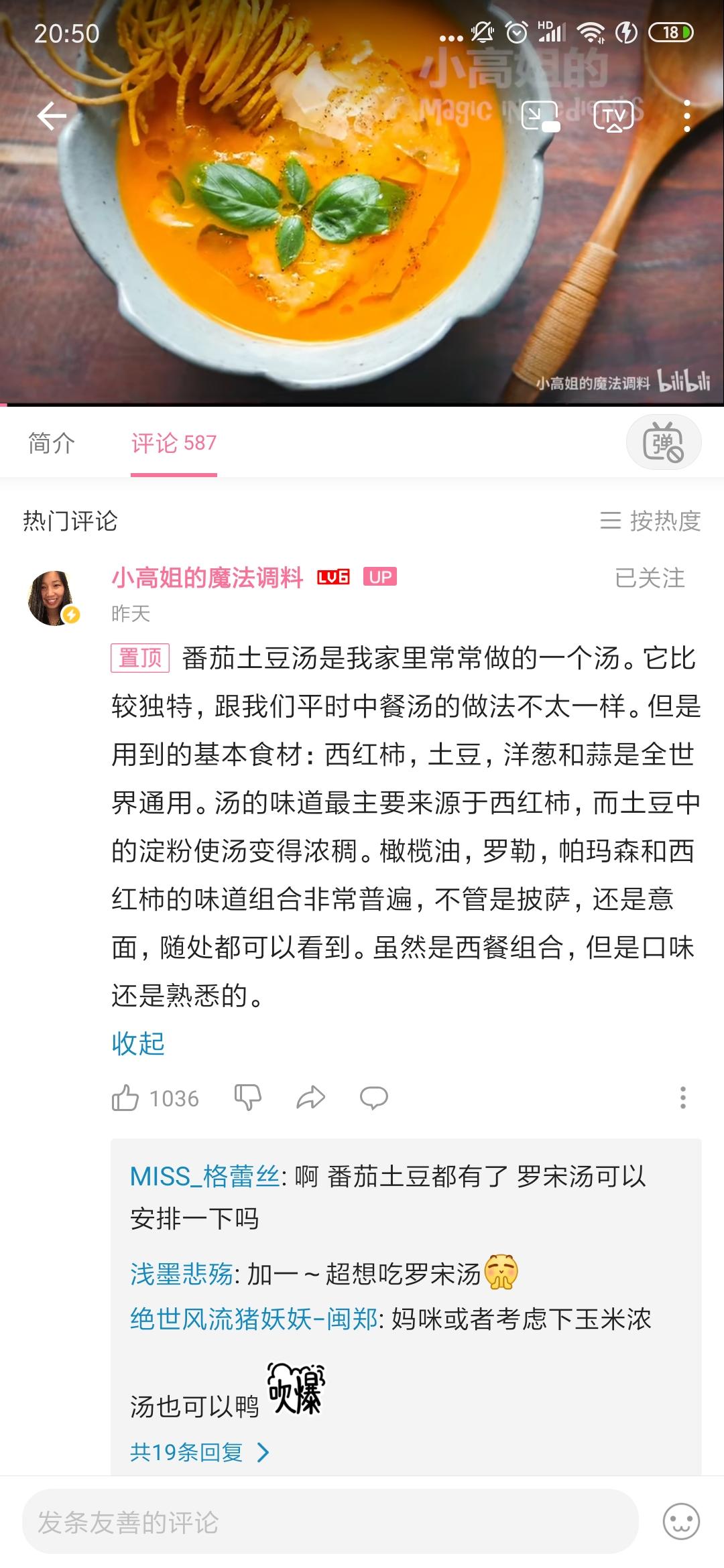View all replies via 共19条回复
Image resolution: width=724 pixels, height=1568 pixels.
(199, 1452)
